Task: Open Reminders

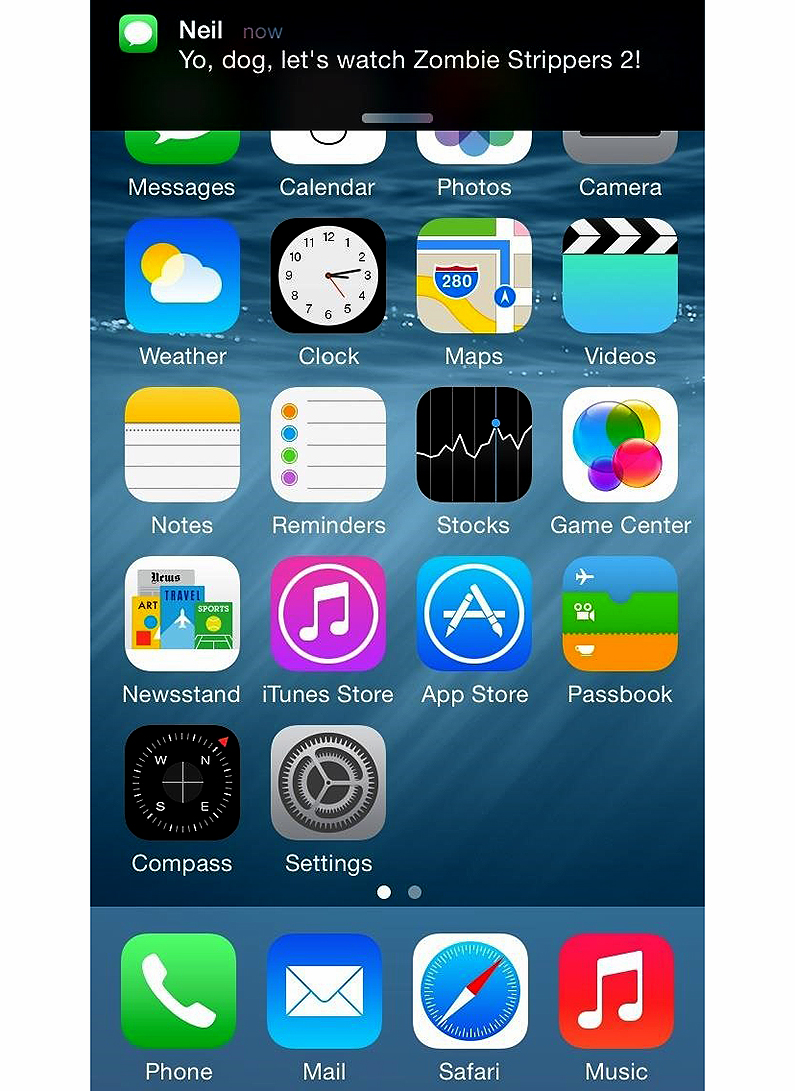Action: 328,445
